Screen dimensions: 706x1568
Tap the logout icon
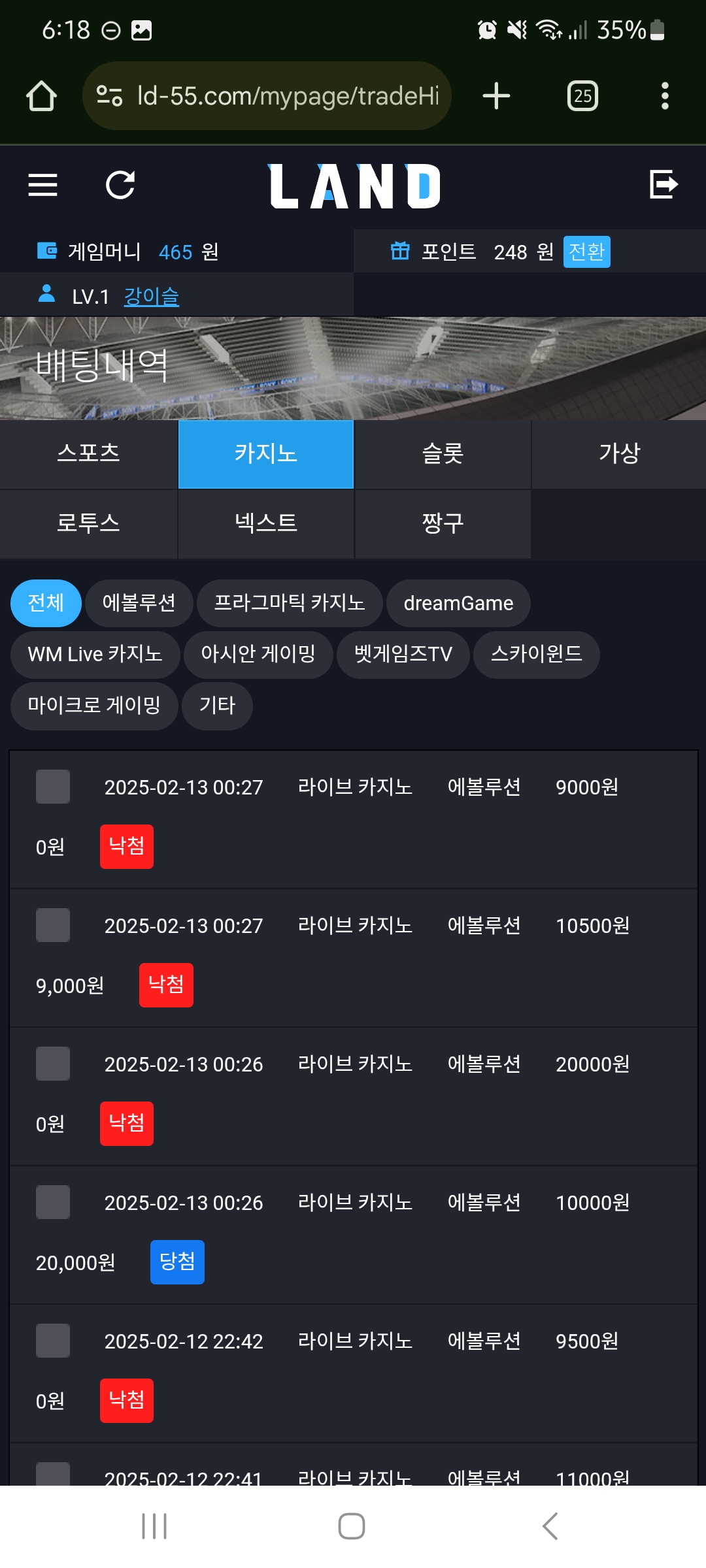pos(664,184)
